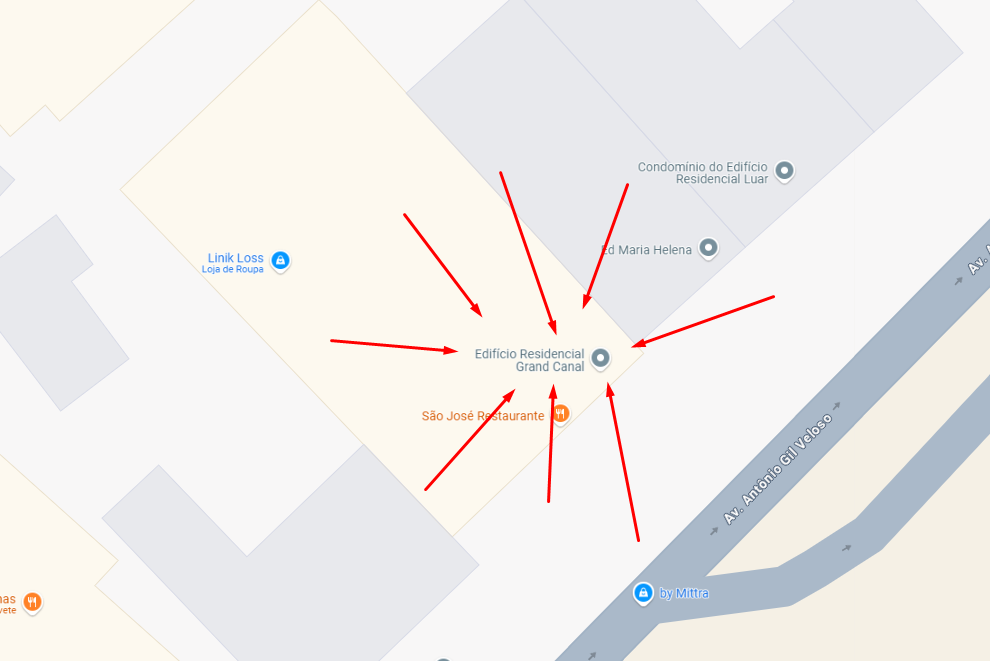Open the Linik Loss clothing store marker
The image size is (990, 661).
[280, 260]
